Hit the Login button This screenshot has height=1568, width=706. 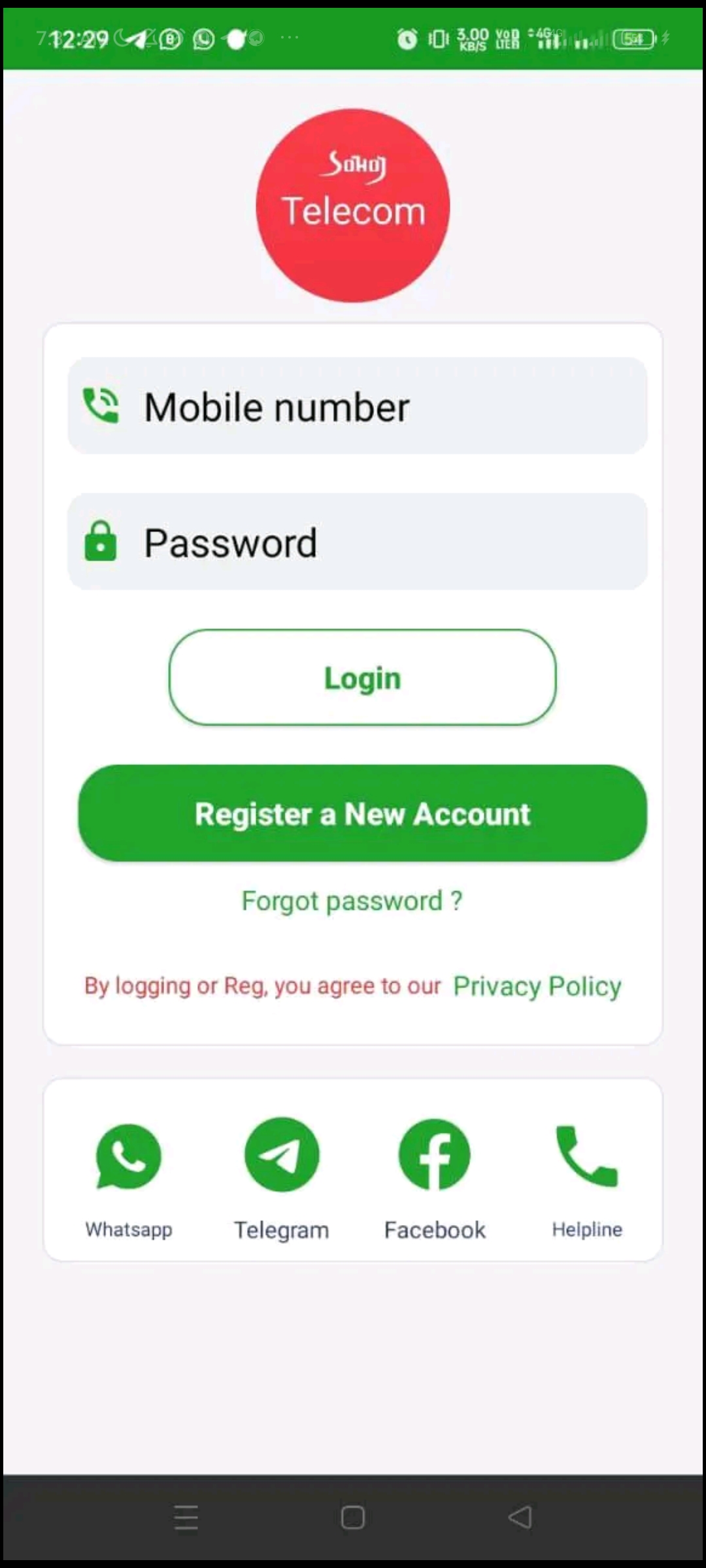tap(362, 678)
